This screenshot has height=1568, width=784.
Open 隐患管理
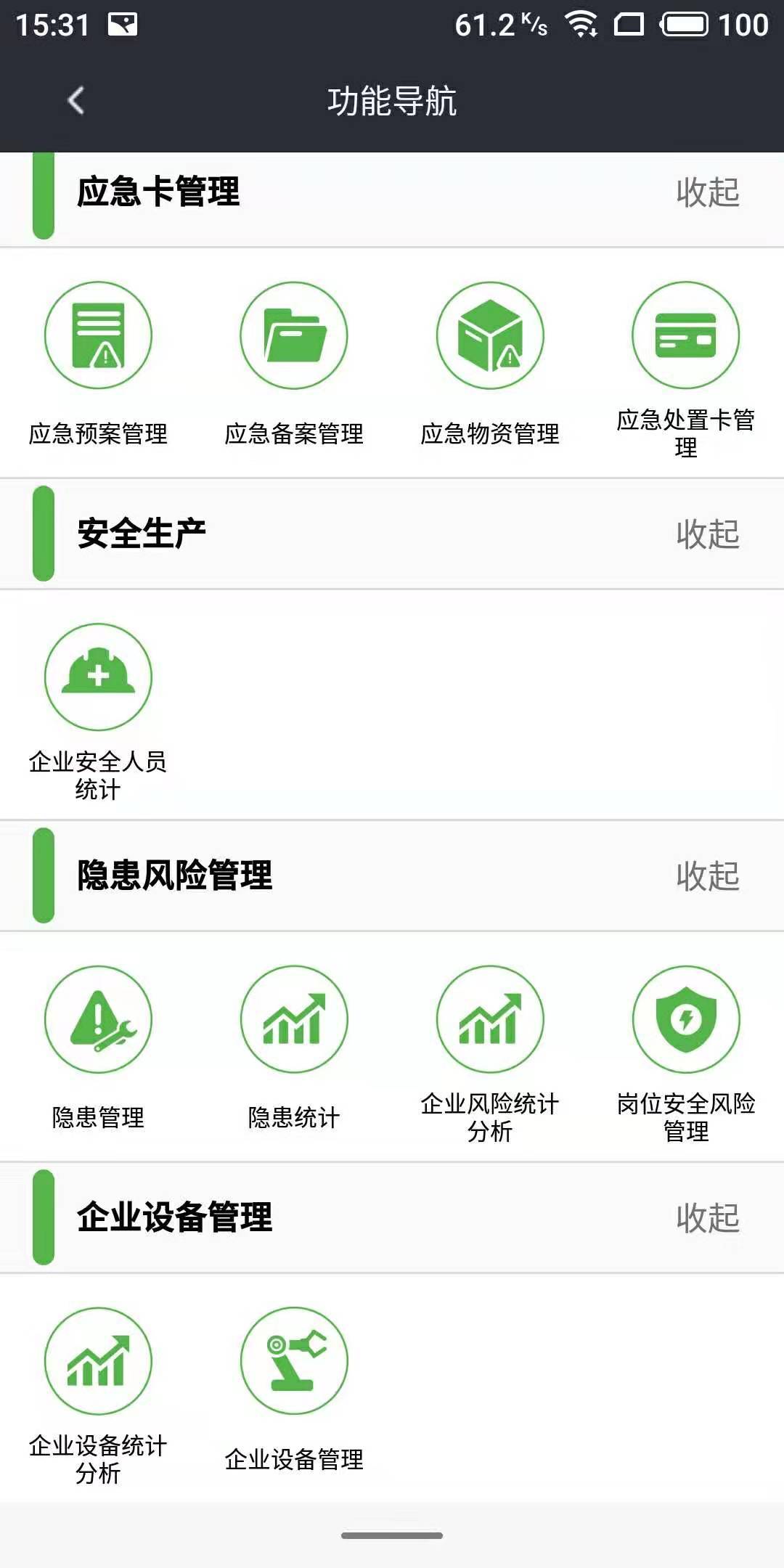click(x=98, y=1020)
